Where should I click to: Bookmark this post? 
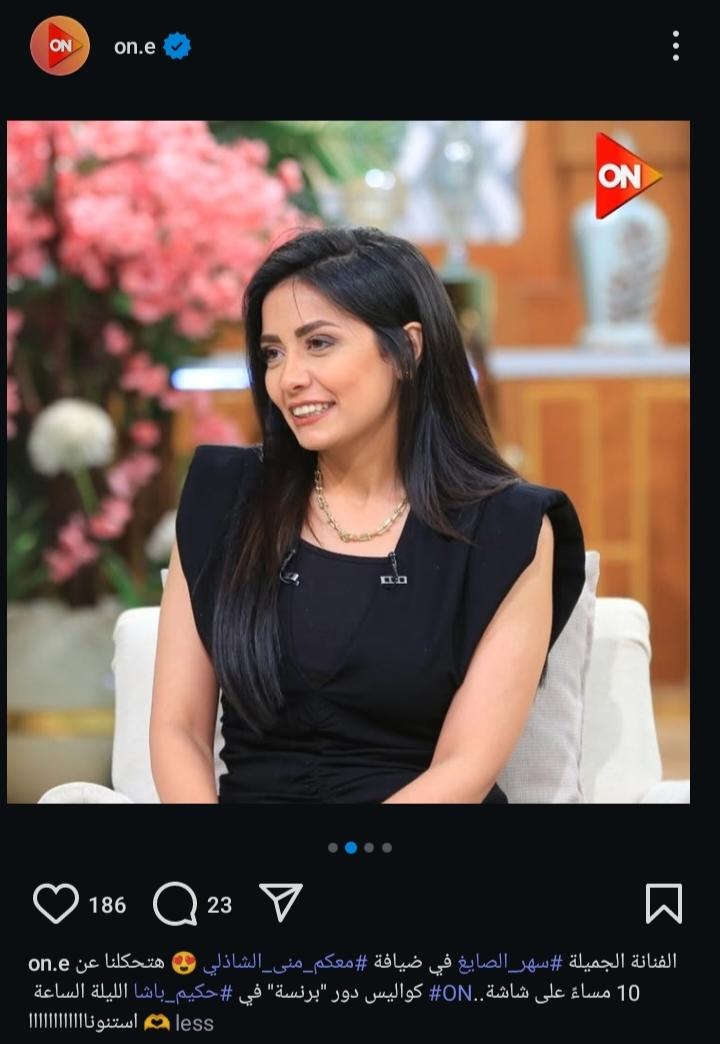point(664,904)
